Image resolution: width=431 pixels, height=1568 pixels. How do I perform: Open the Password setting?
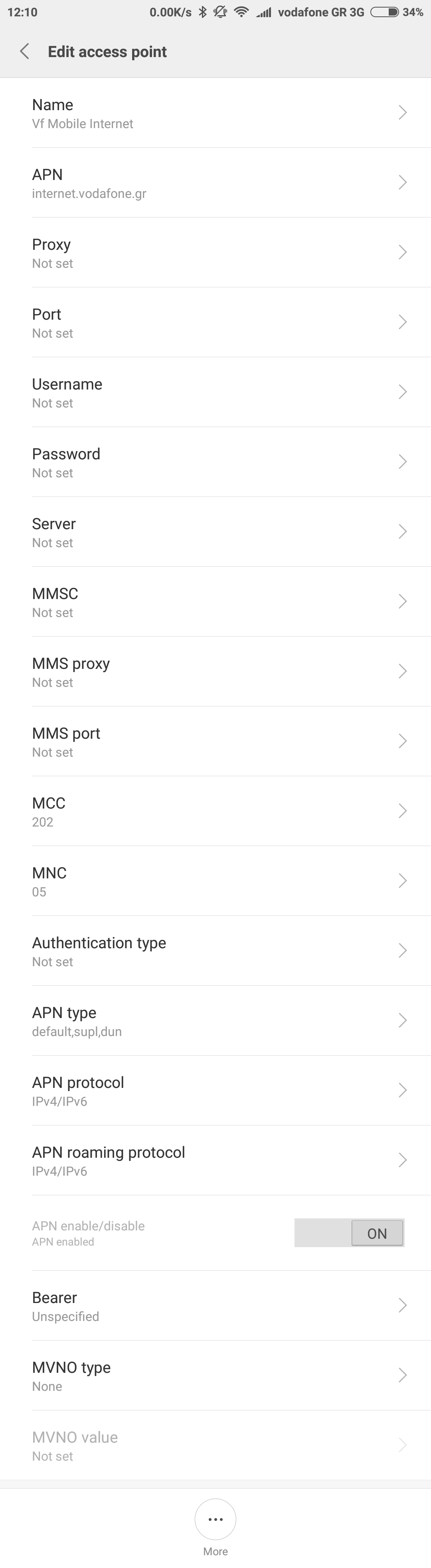tap(215, 463)
